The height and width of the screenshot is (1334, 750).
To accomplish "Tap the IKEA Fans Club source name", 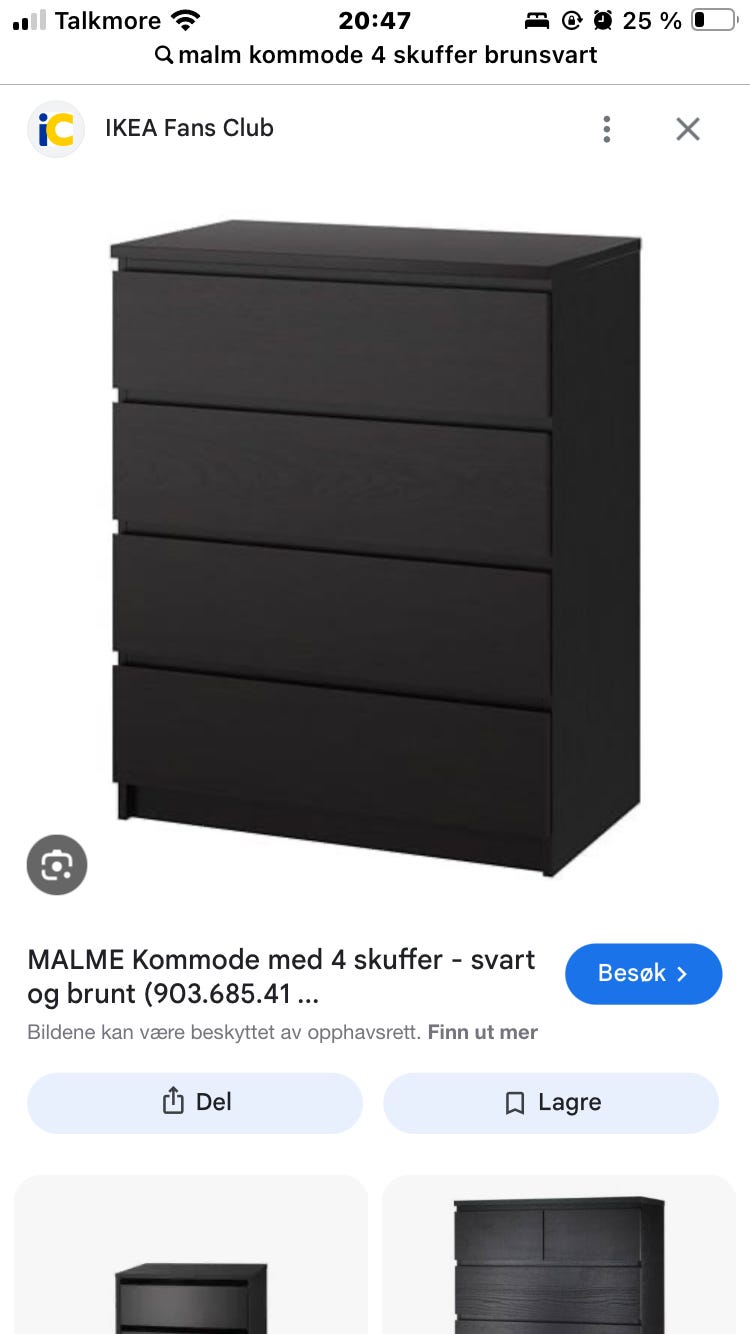I will [x=189, y=128].
